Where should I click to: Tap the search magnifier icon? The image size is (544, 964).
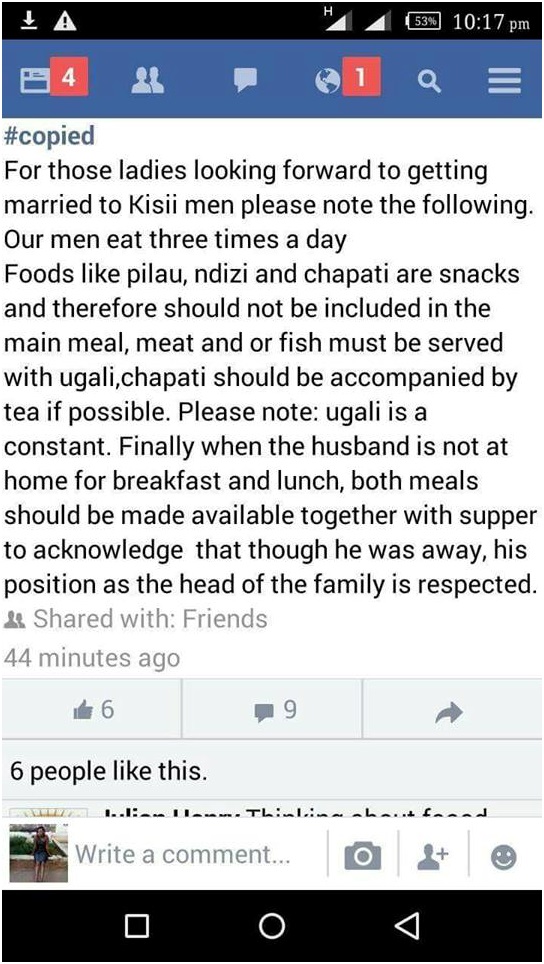(429, 81)
